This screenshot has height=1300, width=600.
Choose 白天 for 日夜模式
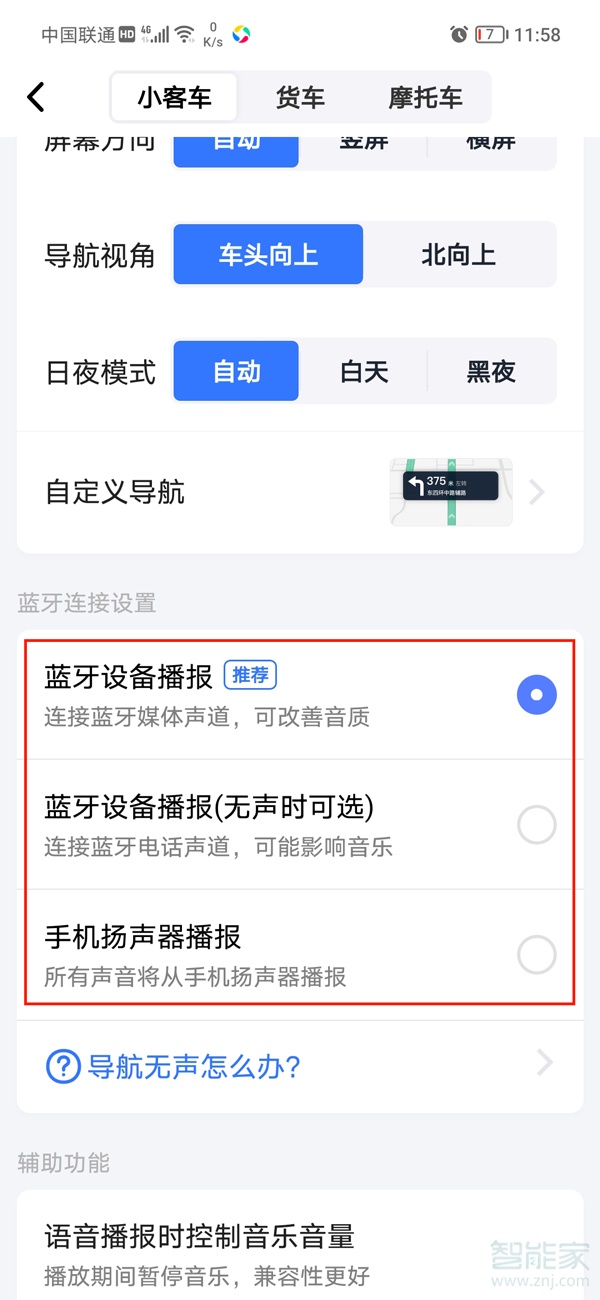click(x=364, y=371)
